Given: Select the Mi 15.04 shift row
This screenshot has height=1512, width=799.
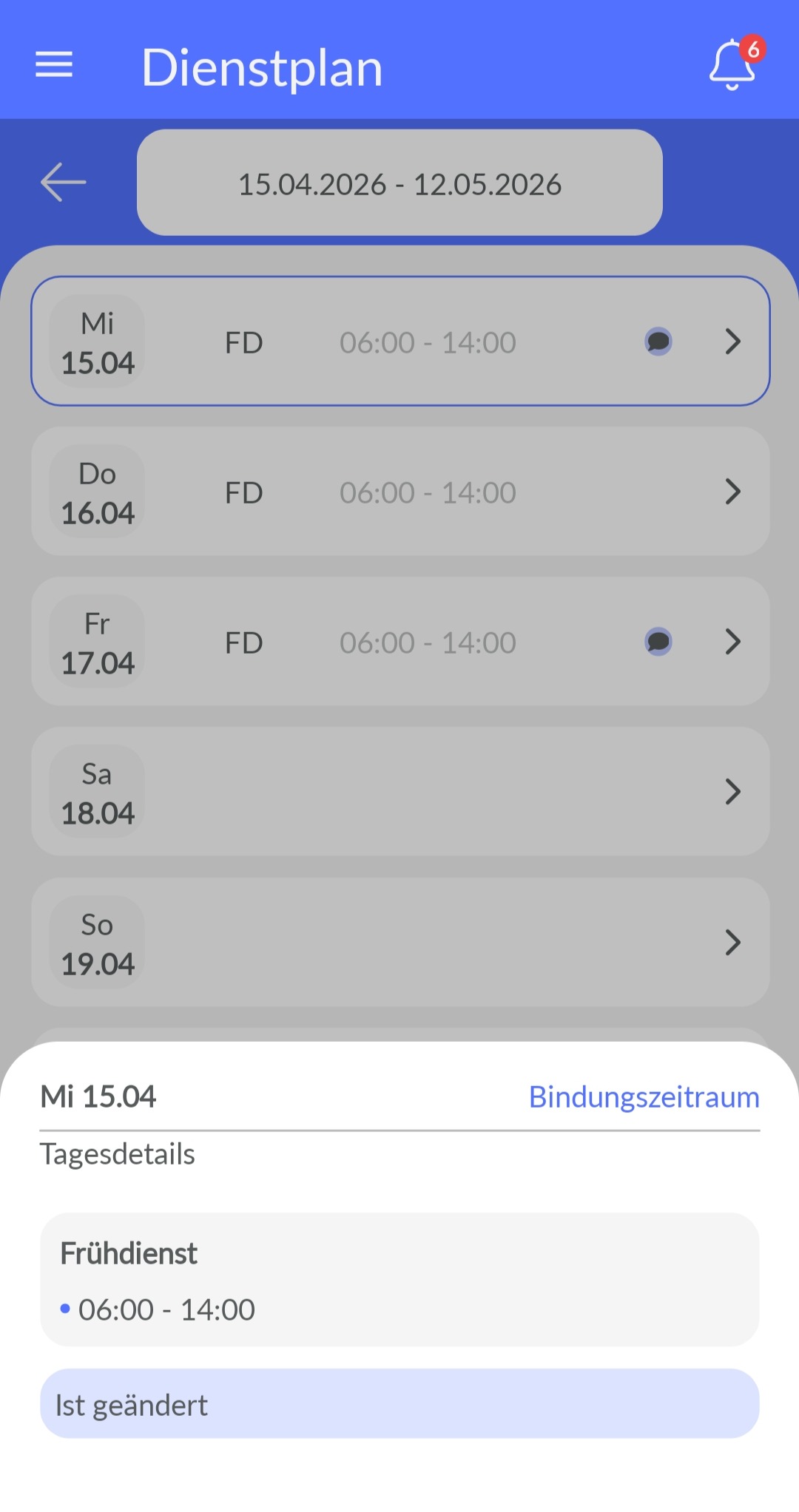Looking at the screenshot, I should point(399,342).
